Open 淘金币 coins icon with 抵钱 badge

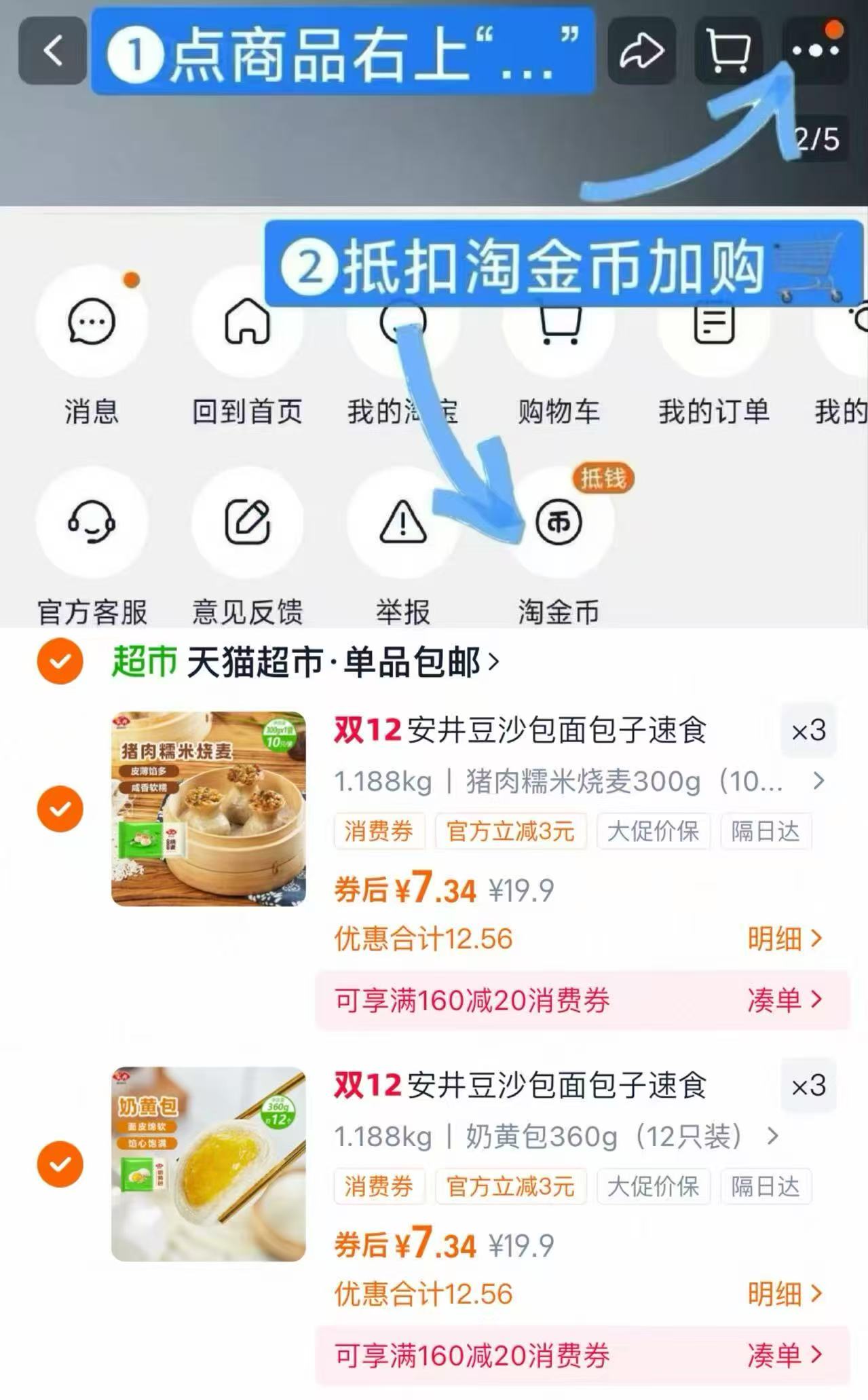pos(558,523)
